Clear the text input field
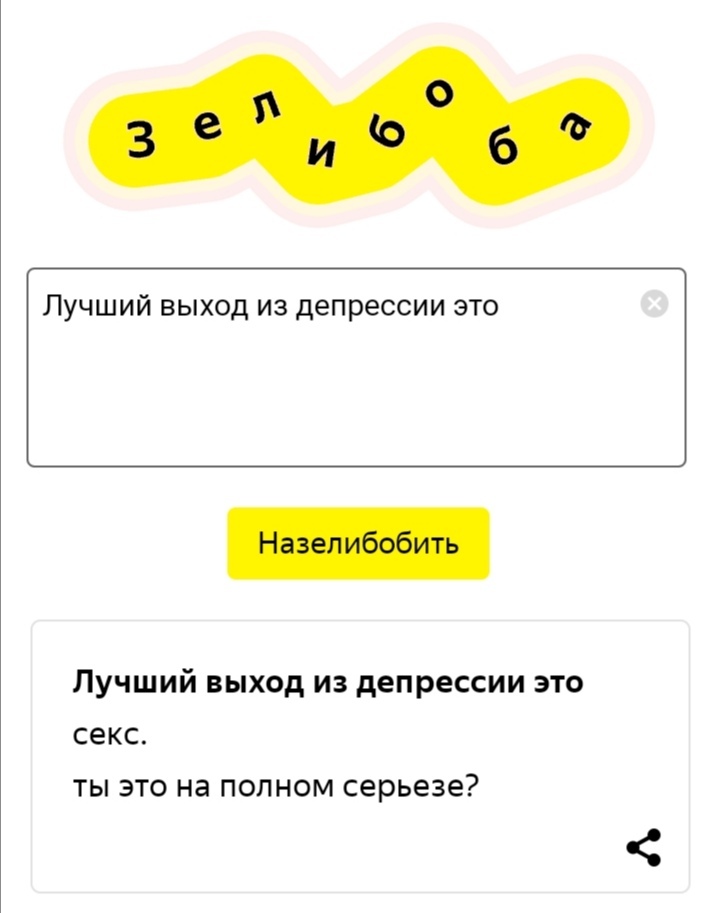Screen dimensions: 720x913 point(654,305)
